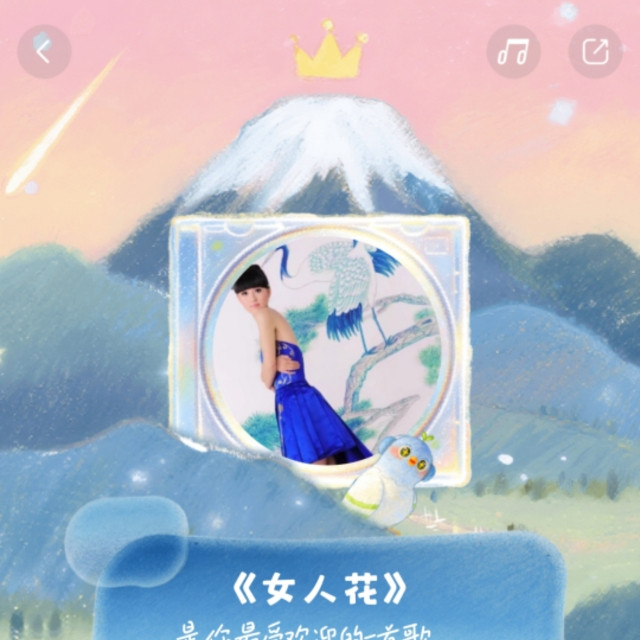Toggle the background music icon
640x640 pixels.
513,52
